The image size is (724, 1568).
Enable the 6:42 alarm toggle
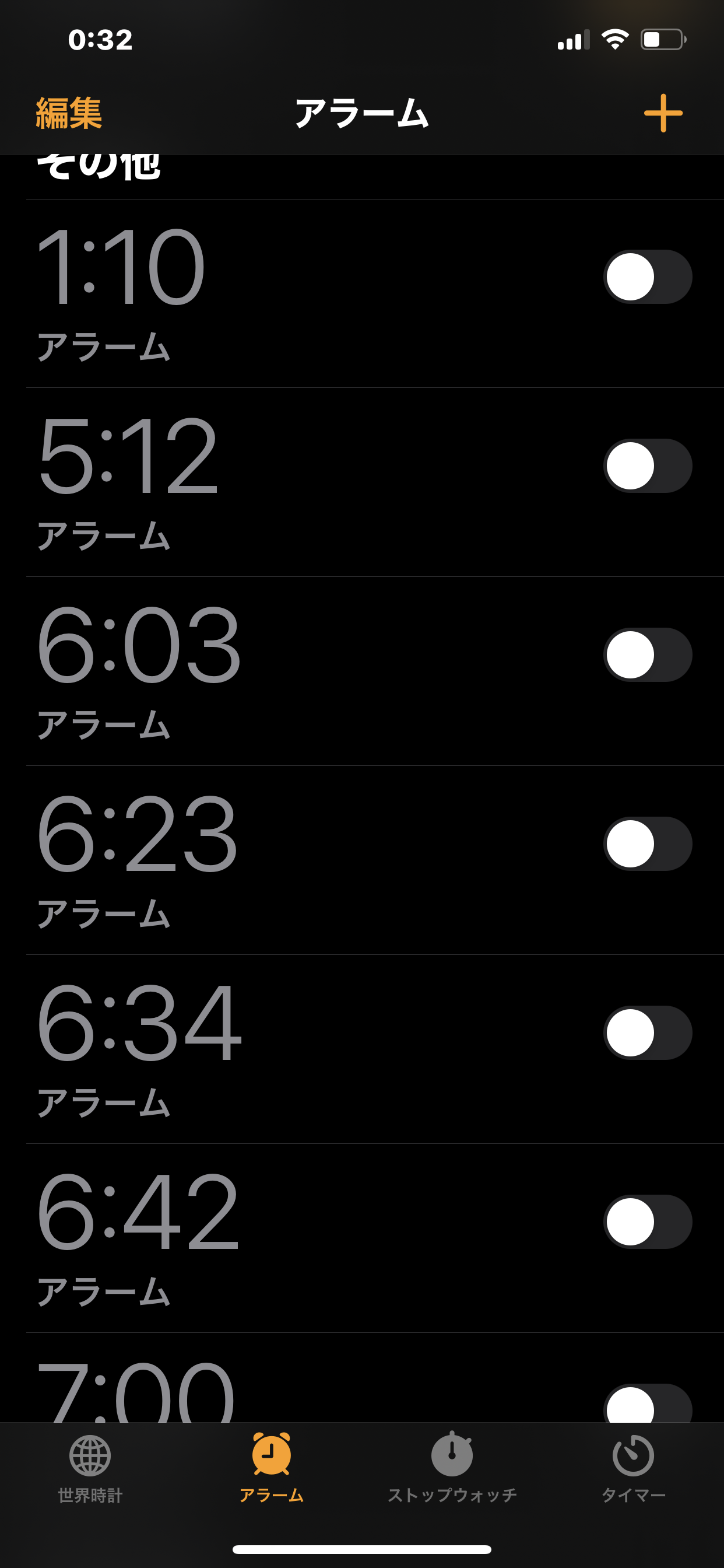coord(647,1221)
